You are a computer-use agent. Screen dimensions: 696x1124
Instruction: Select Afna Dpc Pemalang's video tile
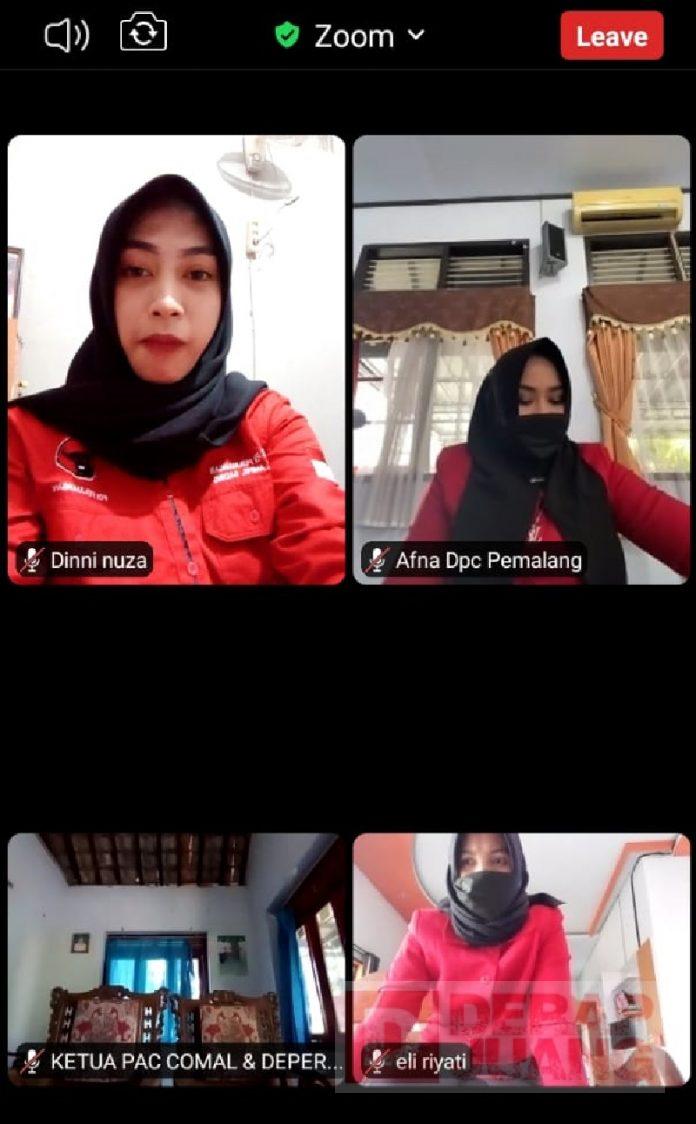click(x=521, y=360)
